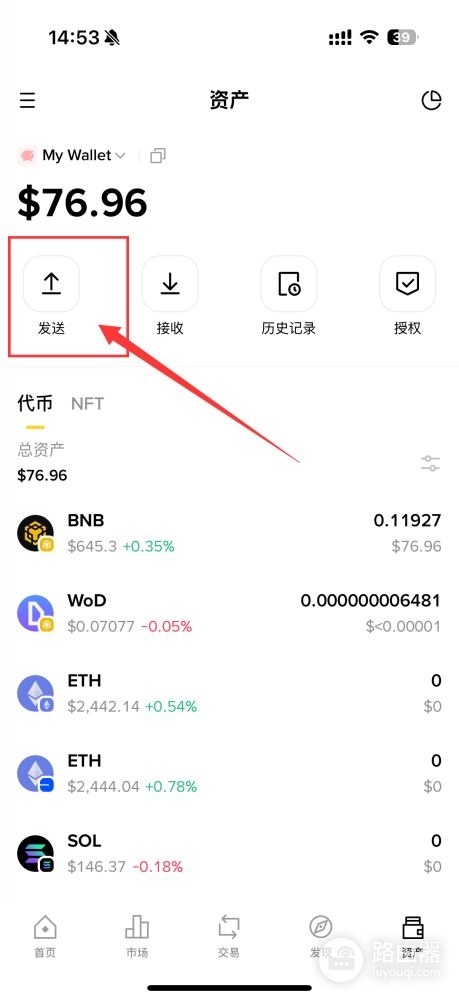
Task: Open the ETH row priced $2,442.14
Action: 230,693
